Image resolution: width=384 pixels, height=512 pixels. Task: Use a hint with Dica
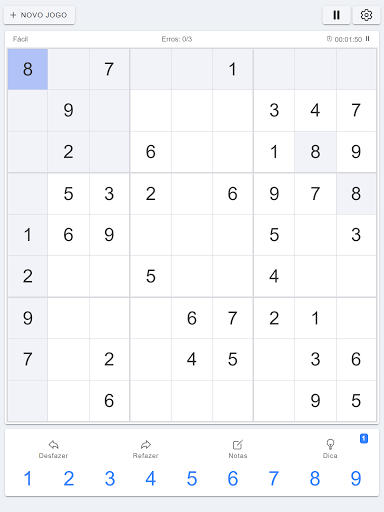tap(330, 449)
